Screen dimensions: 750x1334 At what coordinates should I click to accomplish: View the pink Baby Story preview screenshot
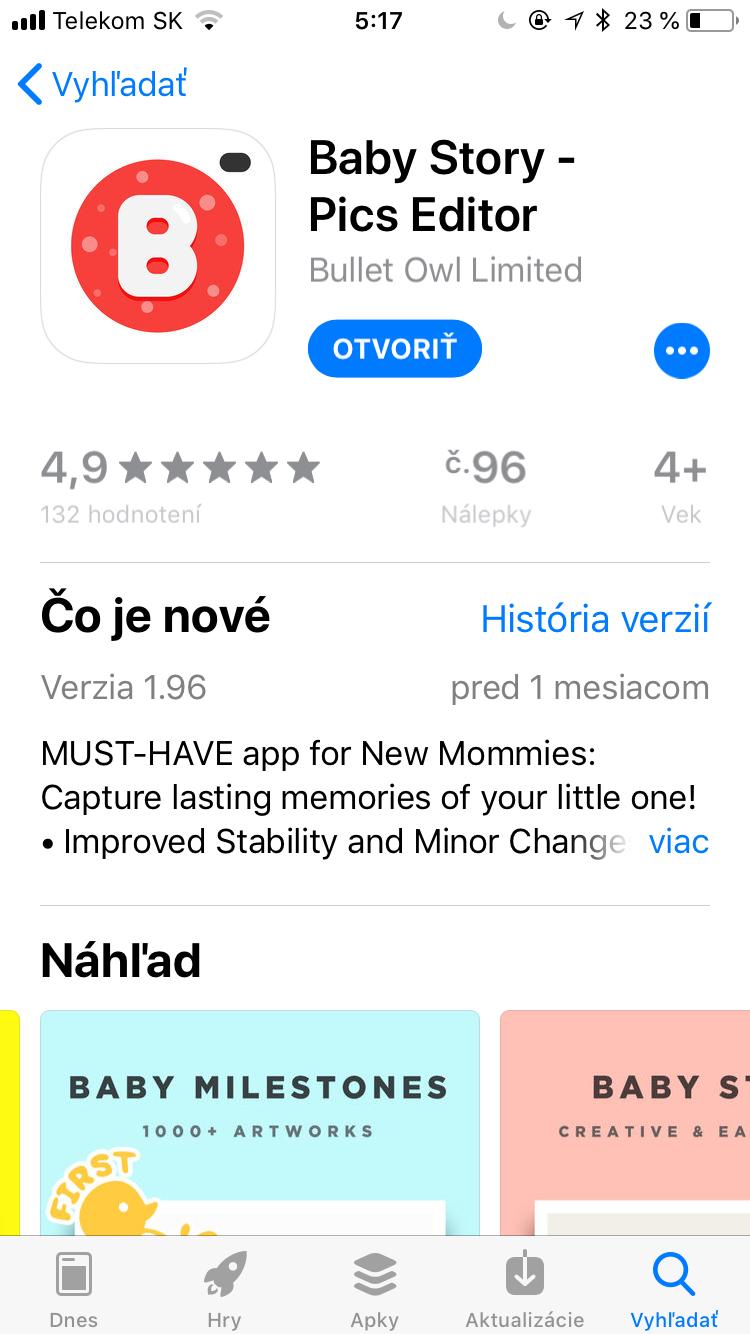(x=625, y=1120)
